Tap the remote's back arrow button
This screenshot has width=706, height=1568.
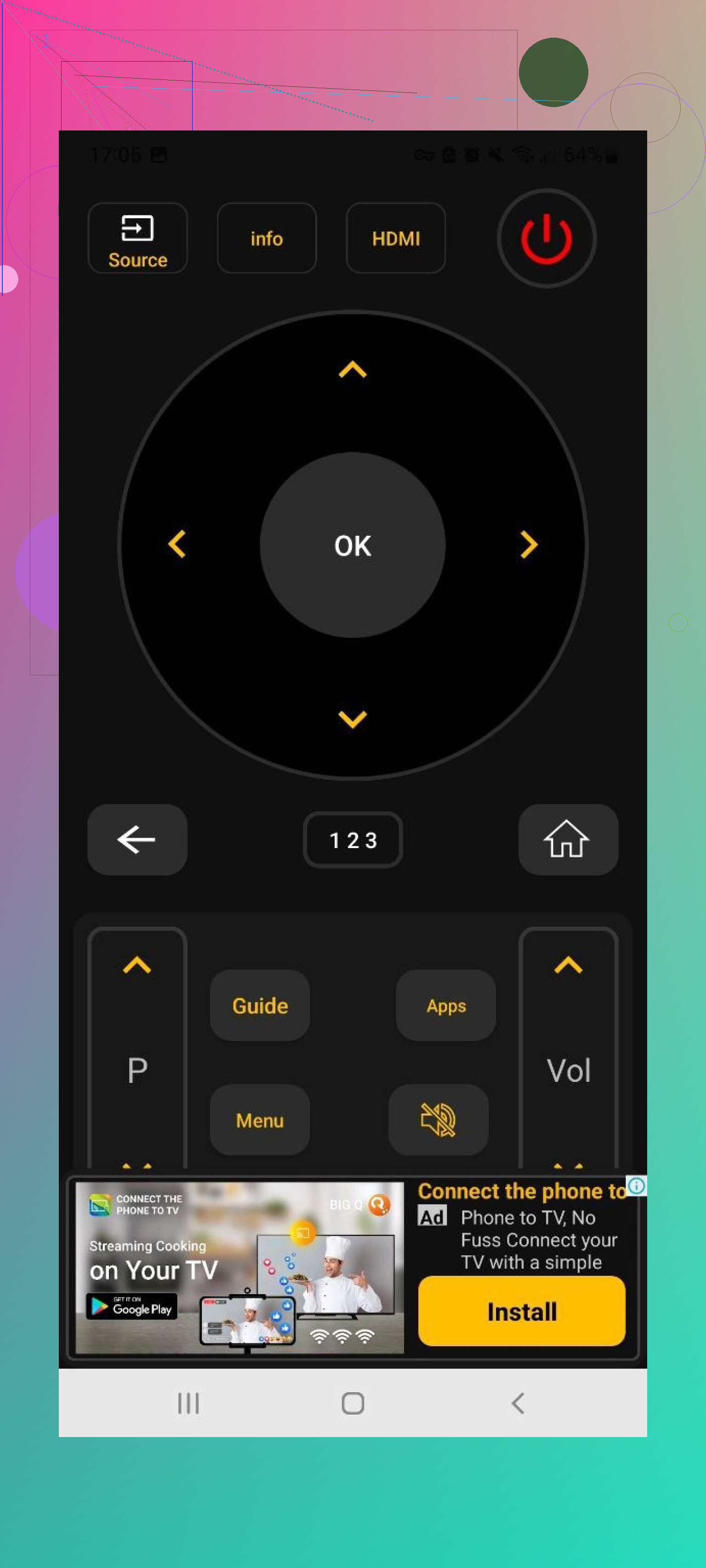click(x=137, y=839)
